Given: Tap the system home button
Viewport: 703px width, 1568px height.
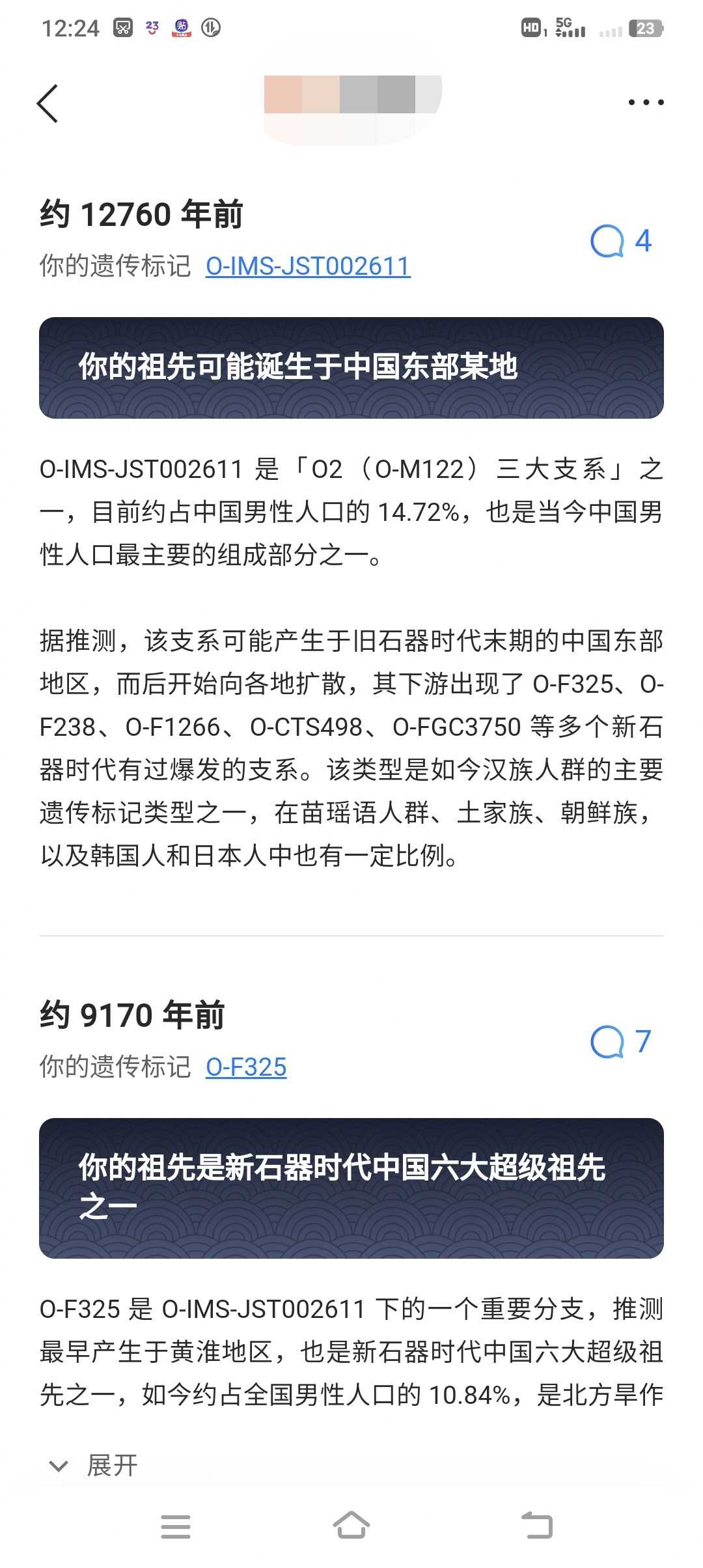Looking at the screenshot, I should (x=351, y=1526).
